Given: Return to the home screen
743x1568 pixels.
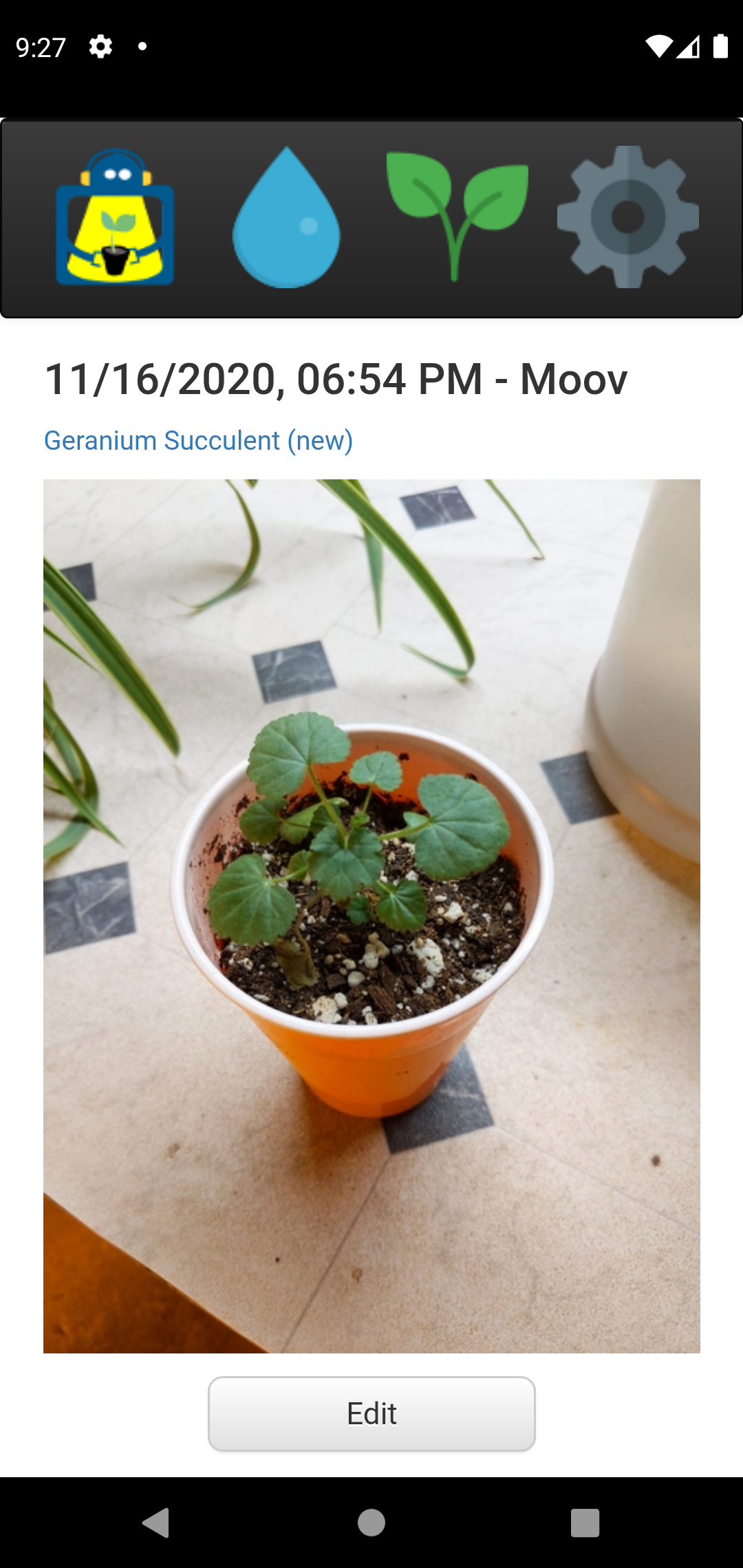Looking at the screenshot, I should pyautogui.click(x=371, y=1523).
